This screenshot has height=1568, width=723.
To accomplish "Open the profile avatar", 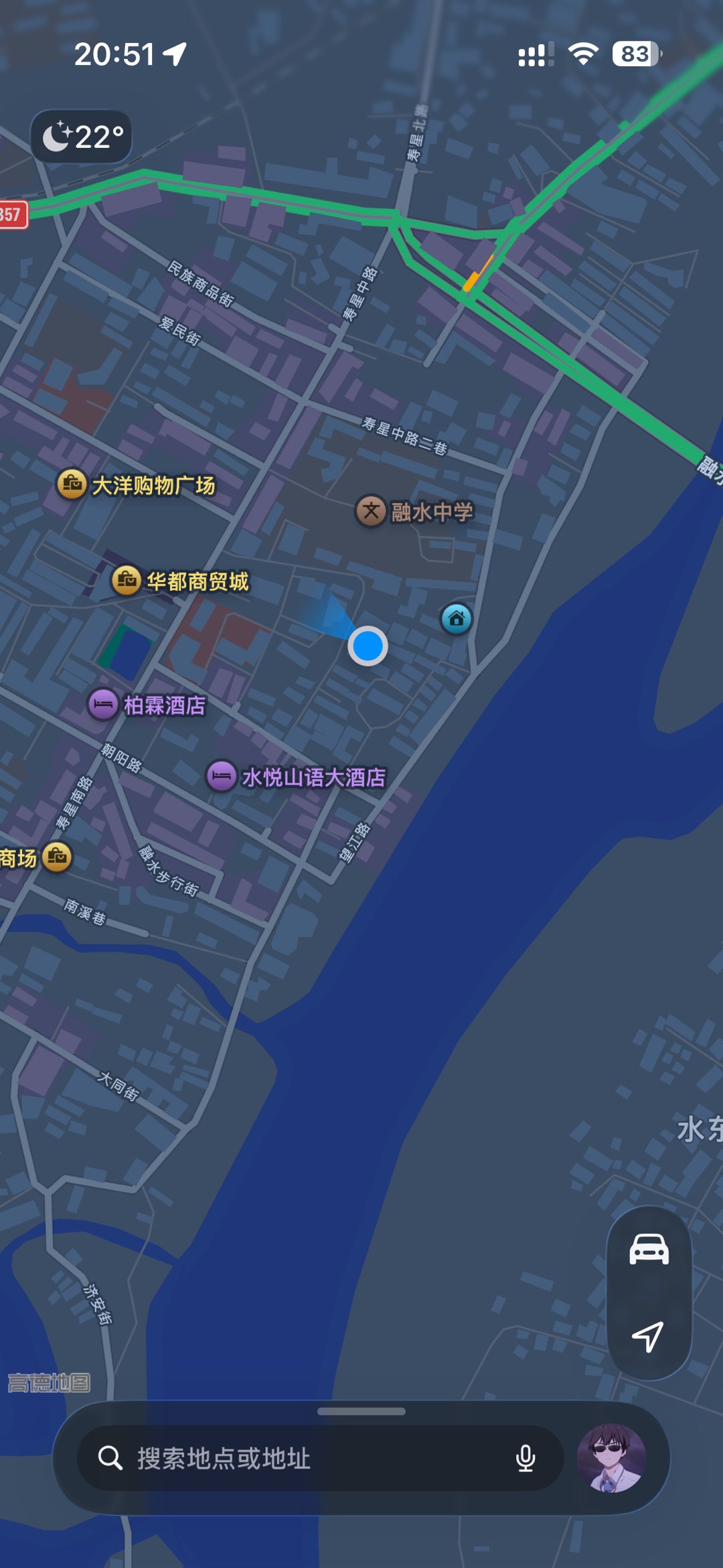I will tap(611, 1458).
